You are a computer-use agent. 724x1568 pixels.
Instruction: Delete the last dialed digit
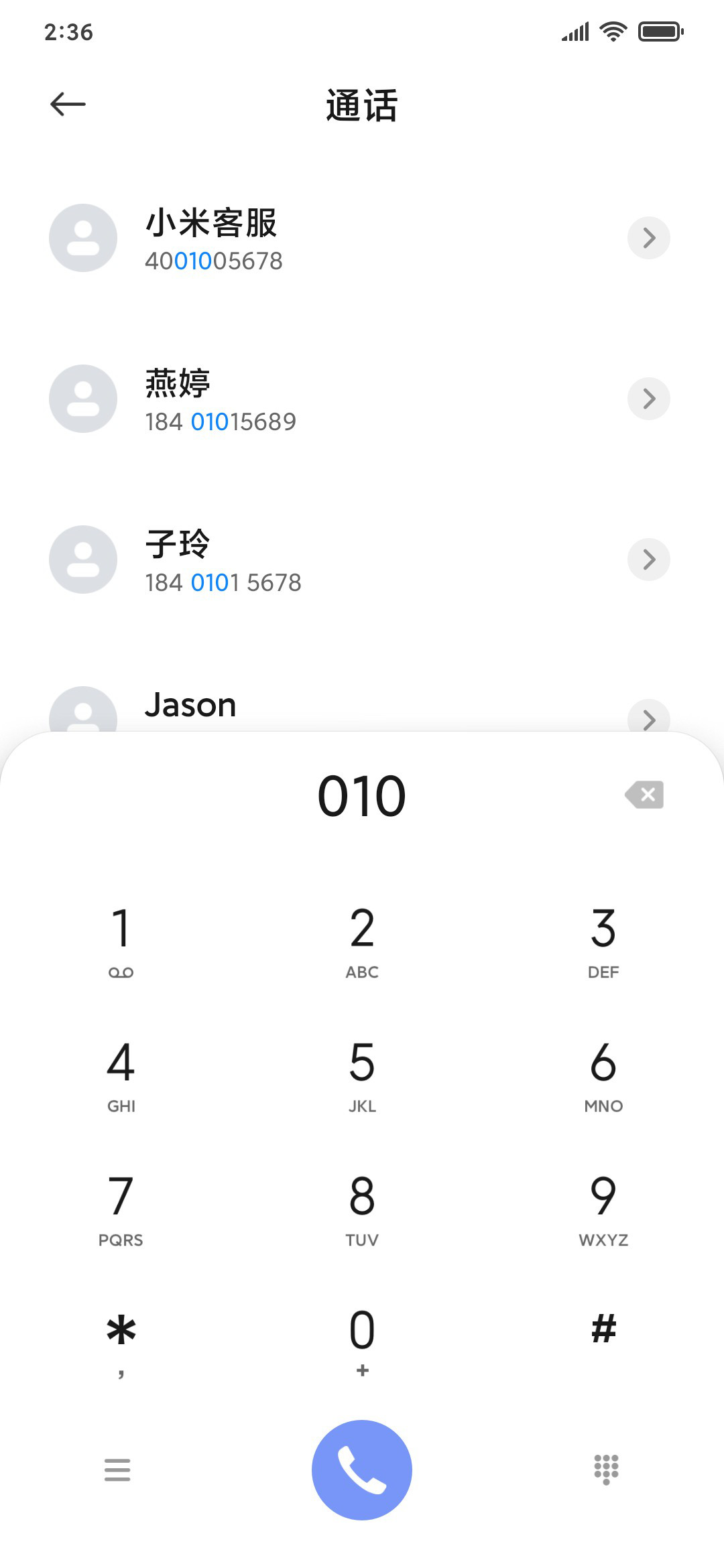coord(644,795)
